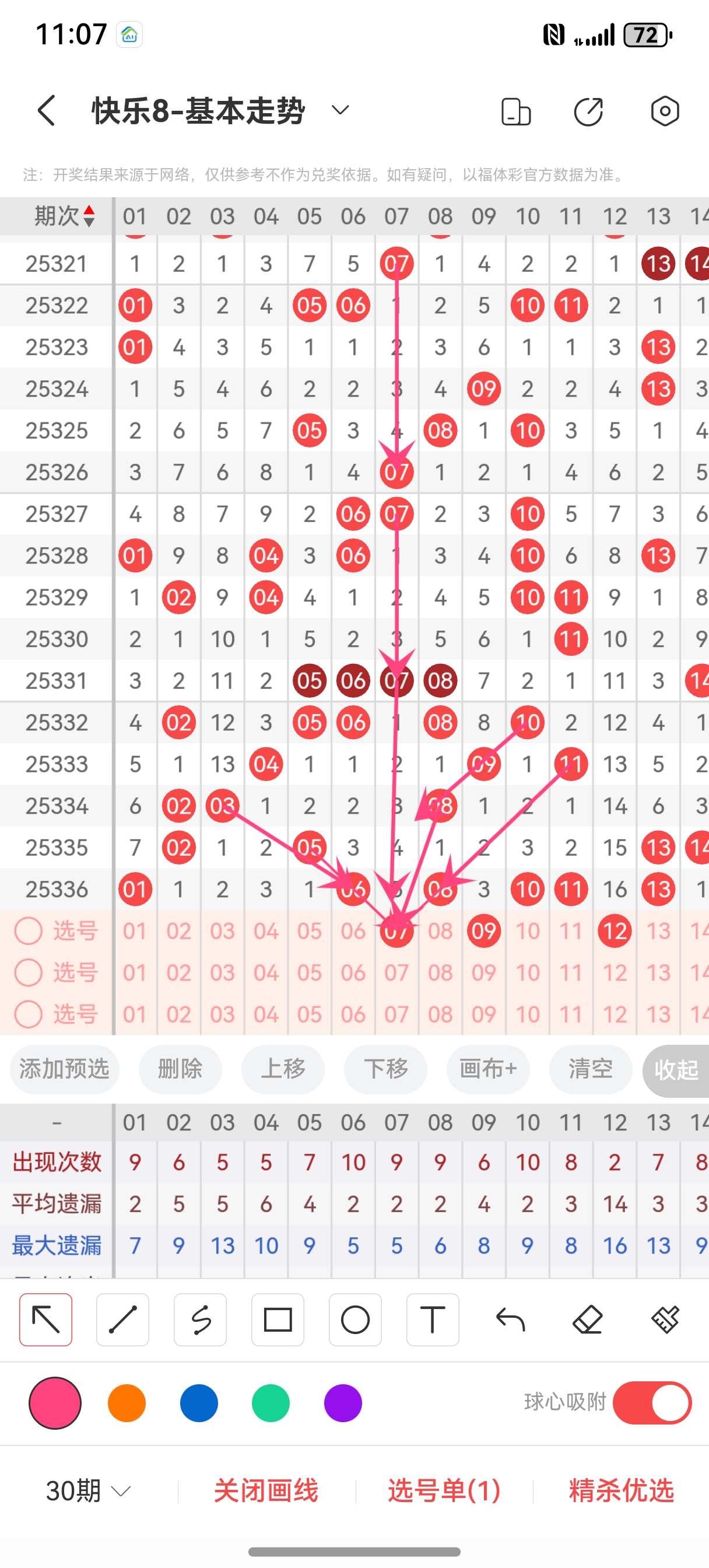Viewport: 709px width, 1568px height.
Task: Click the 添加预选 button
Action: (x=64, y=1069)
